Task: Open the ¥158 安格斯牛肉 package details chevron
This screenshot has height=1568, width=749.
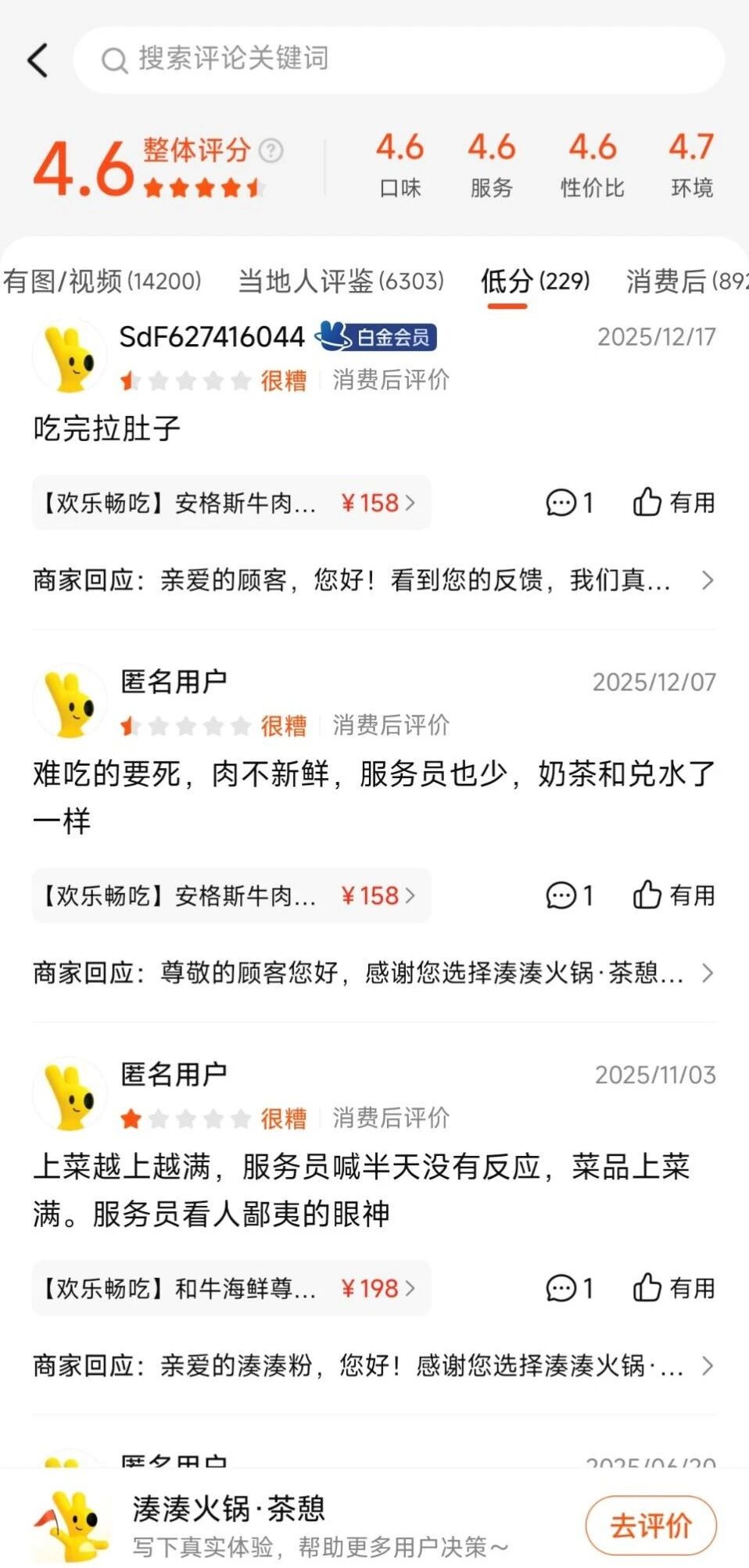Action: tap(412, 503)
